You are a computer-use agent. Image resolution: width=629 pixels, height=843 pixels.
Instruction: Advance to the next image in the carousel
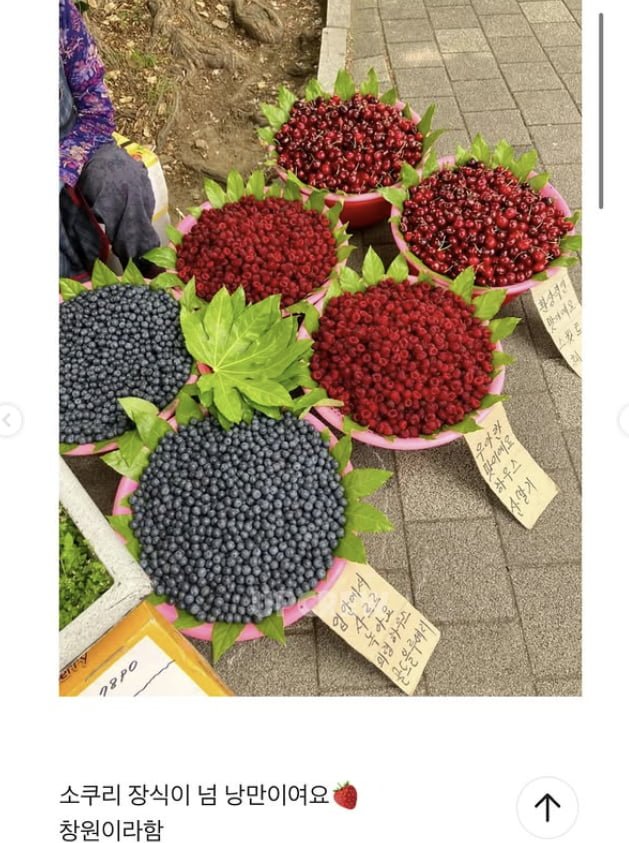(623, 420)
